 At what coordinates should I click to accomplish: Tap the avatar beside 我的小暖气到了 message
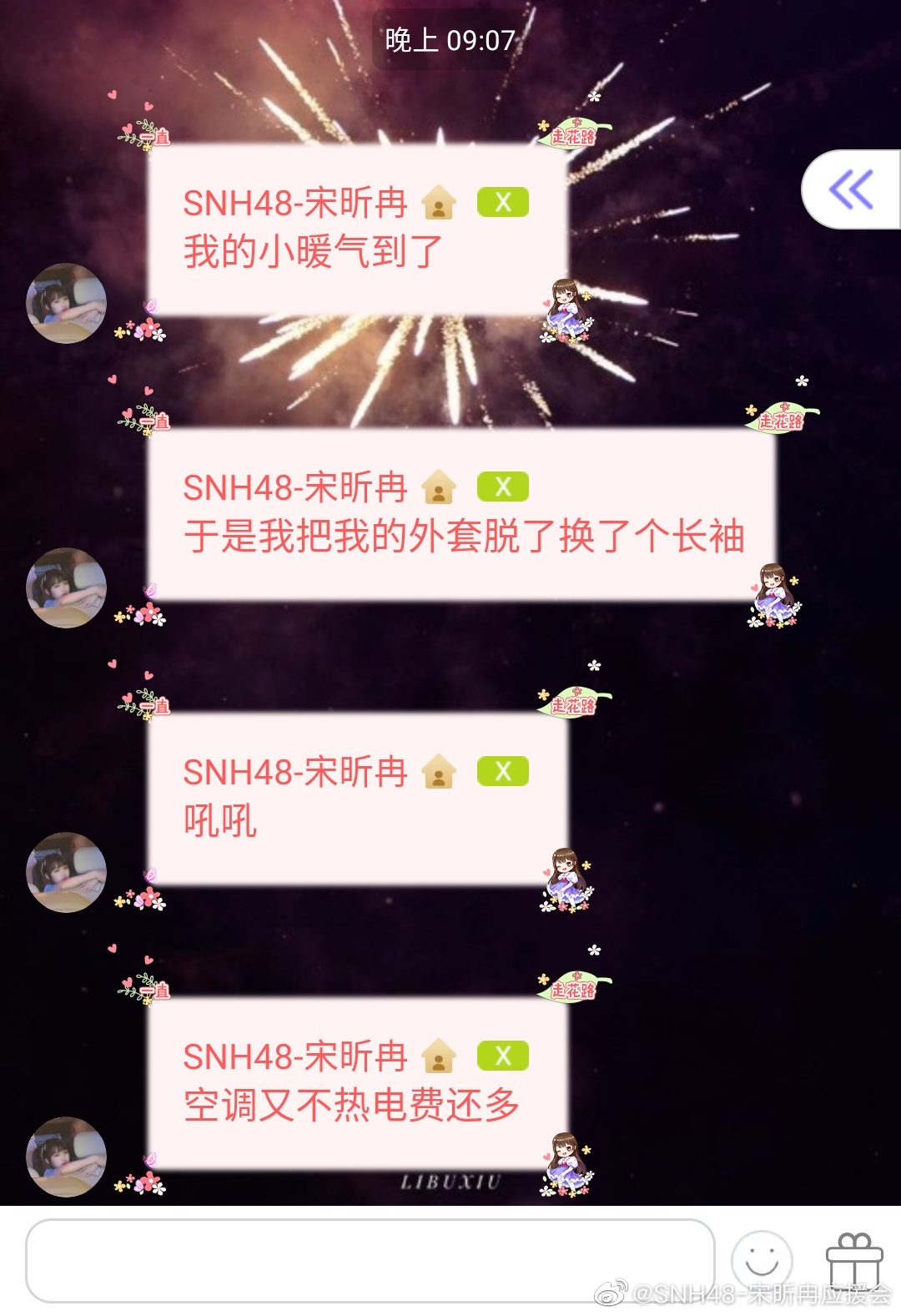click(67, 303)
